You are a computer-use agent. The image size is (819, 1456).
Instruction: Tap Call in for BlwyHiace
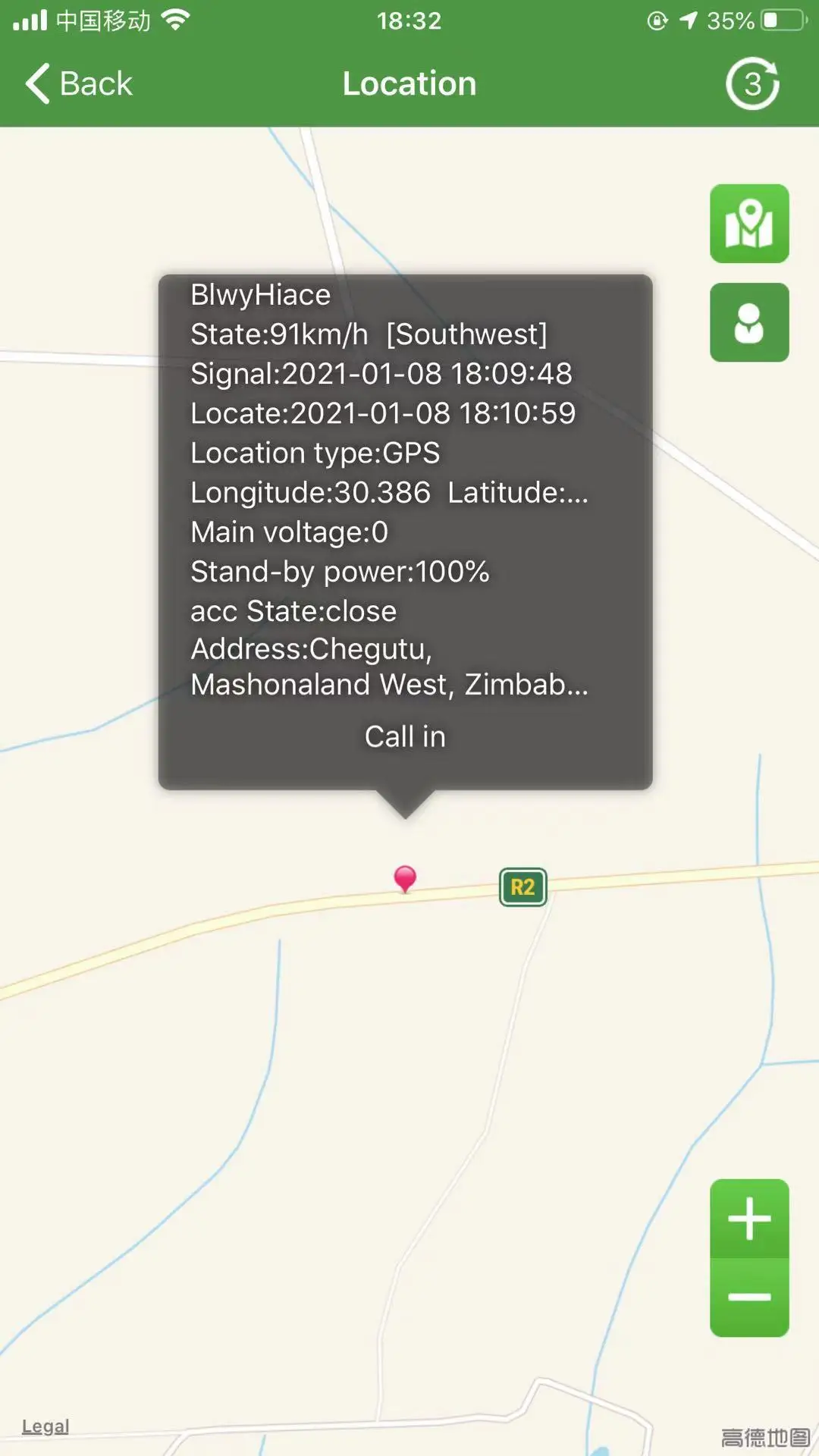[x=405, y=736]
